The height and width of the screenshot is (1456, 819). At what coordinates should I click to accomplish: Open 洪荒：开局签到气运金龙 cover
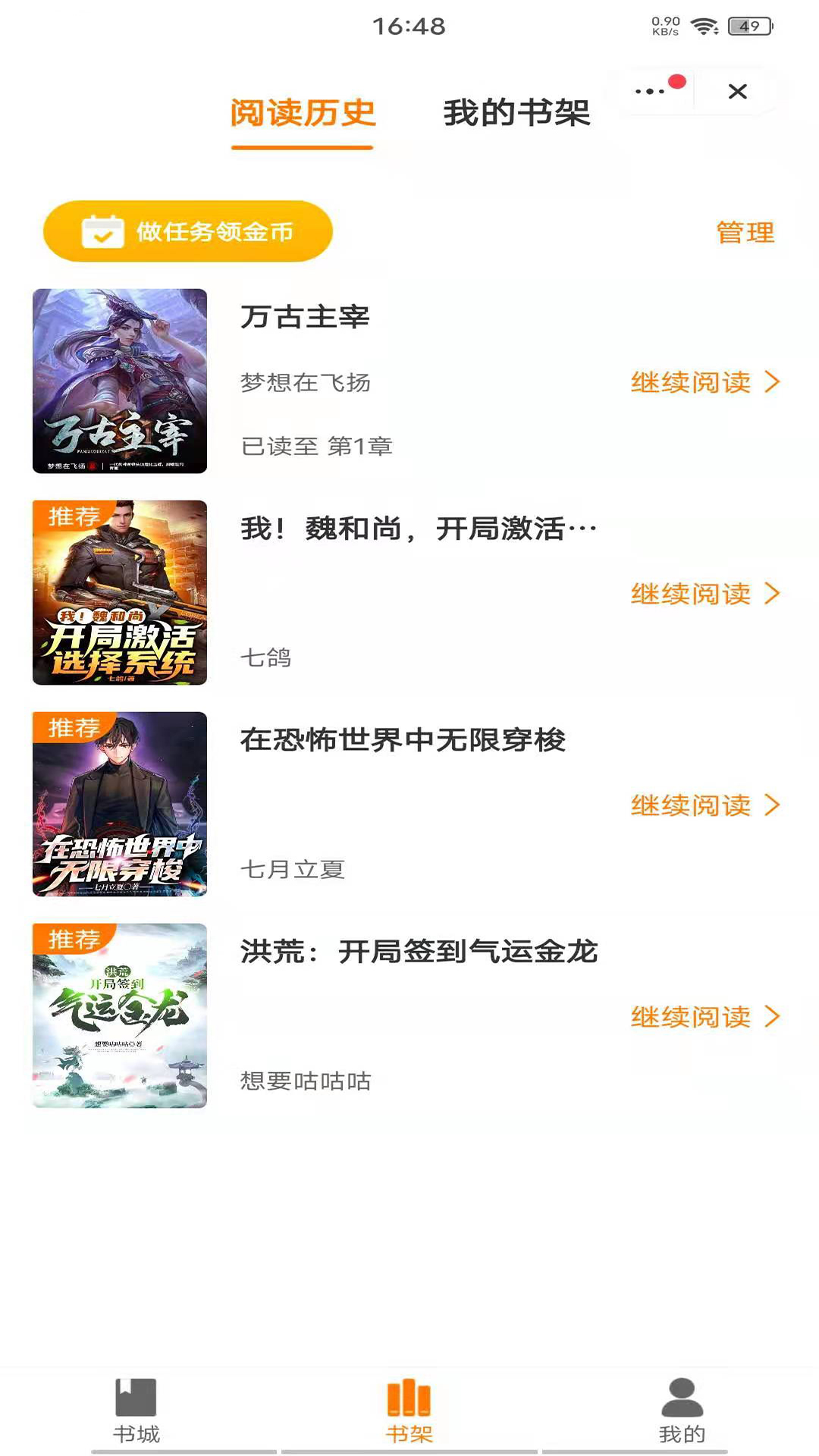tap(120, 1015)
